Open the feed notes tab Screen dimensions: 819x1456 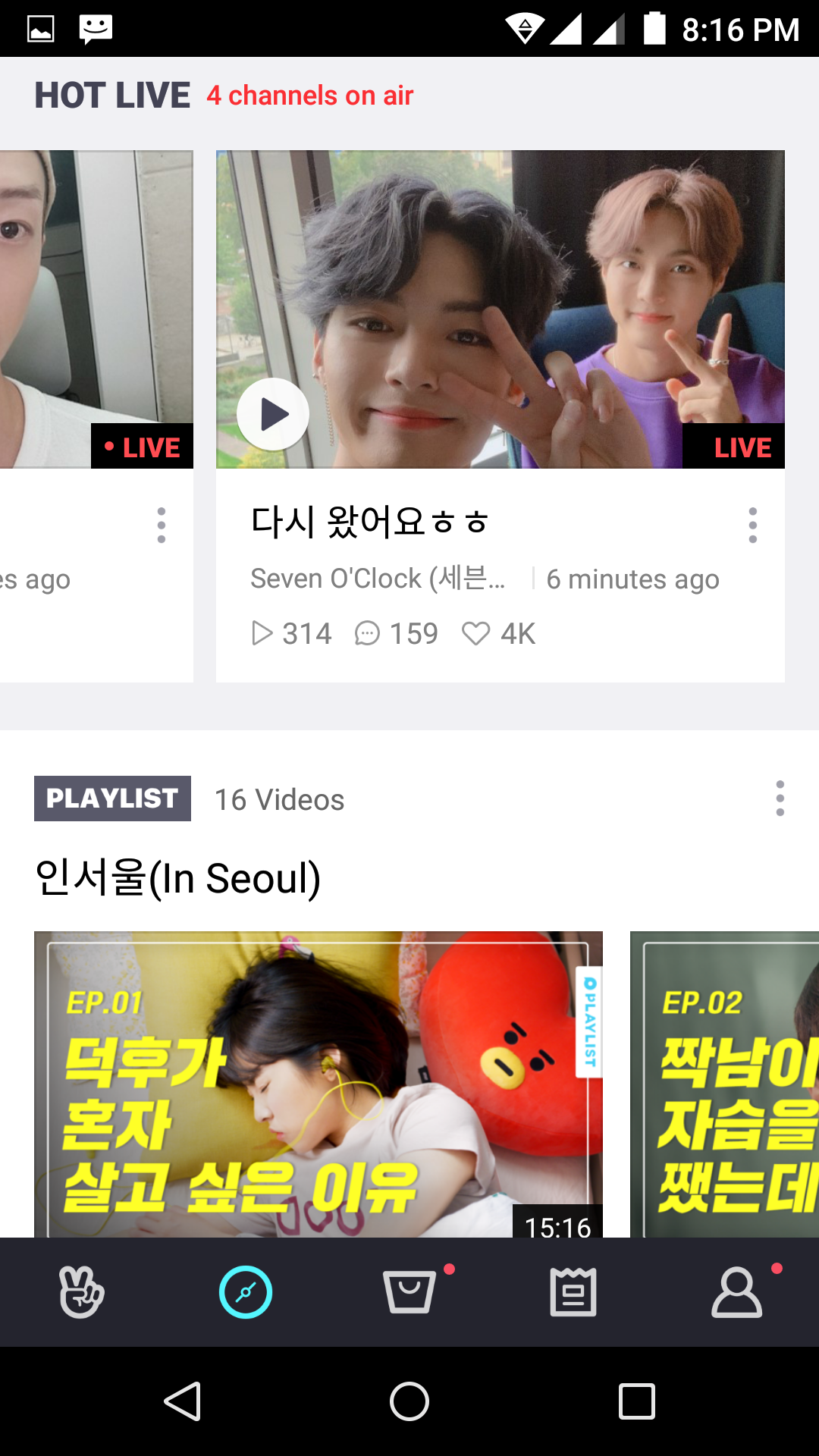click(573, 1292)
